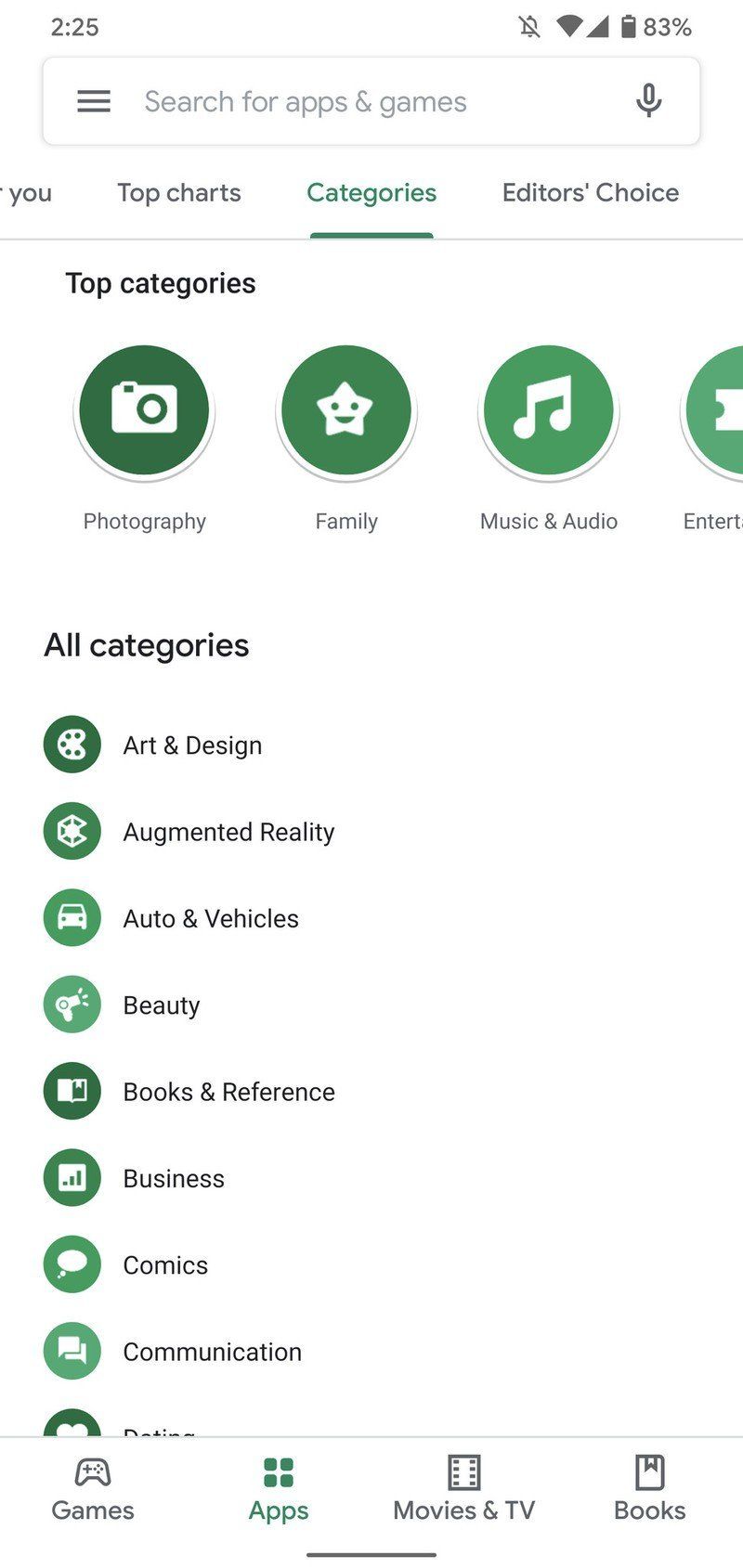743x1568 pixels.
Task: Select the Communication chat icon
Action: (x=72, y=1351)
